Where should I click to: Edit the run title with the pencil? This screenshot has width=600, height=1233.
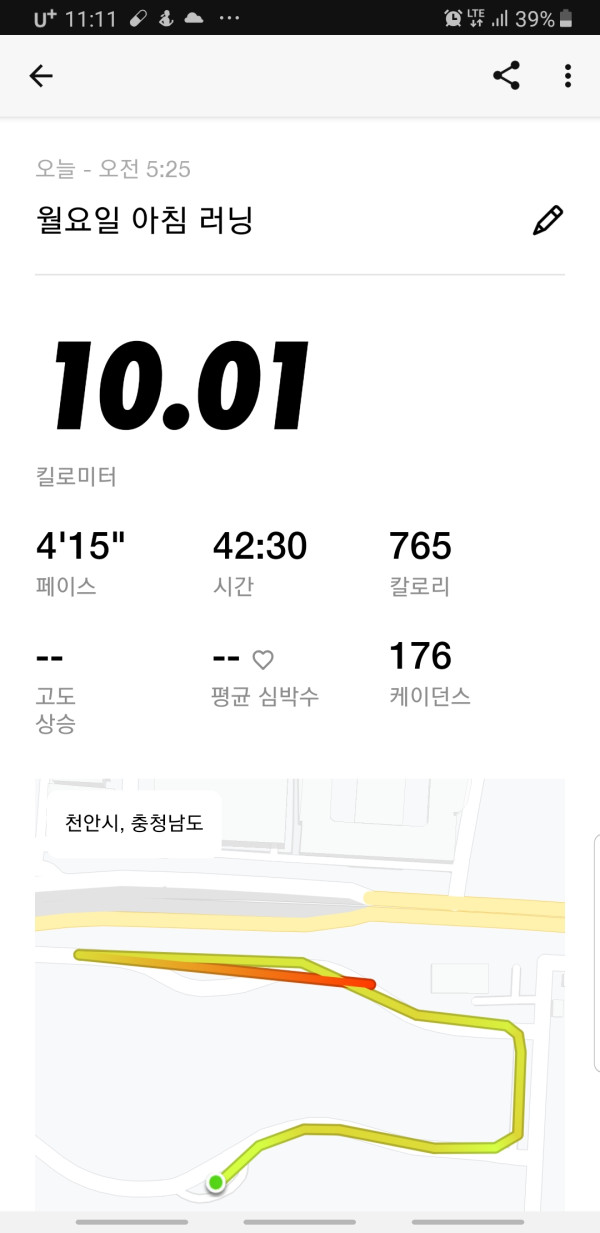(548, 220)
